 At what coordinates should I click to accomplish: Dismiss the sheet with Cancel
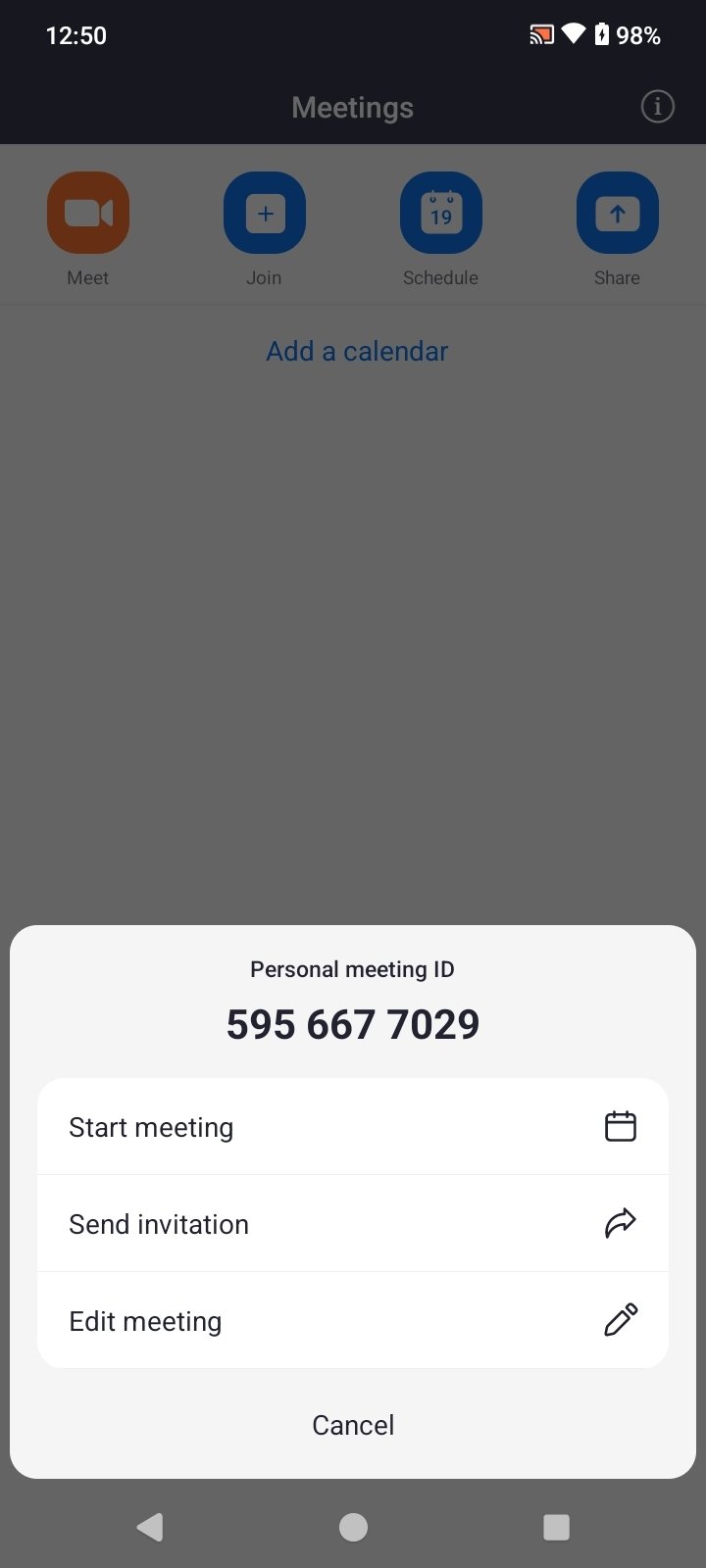coord(353,1425)
